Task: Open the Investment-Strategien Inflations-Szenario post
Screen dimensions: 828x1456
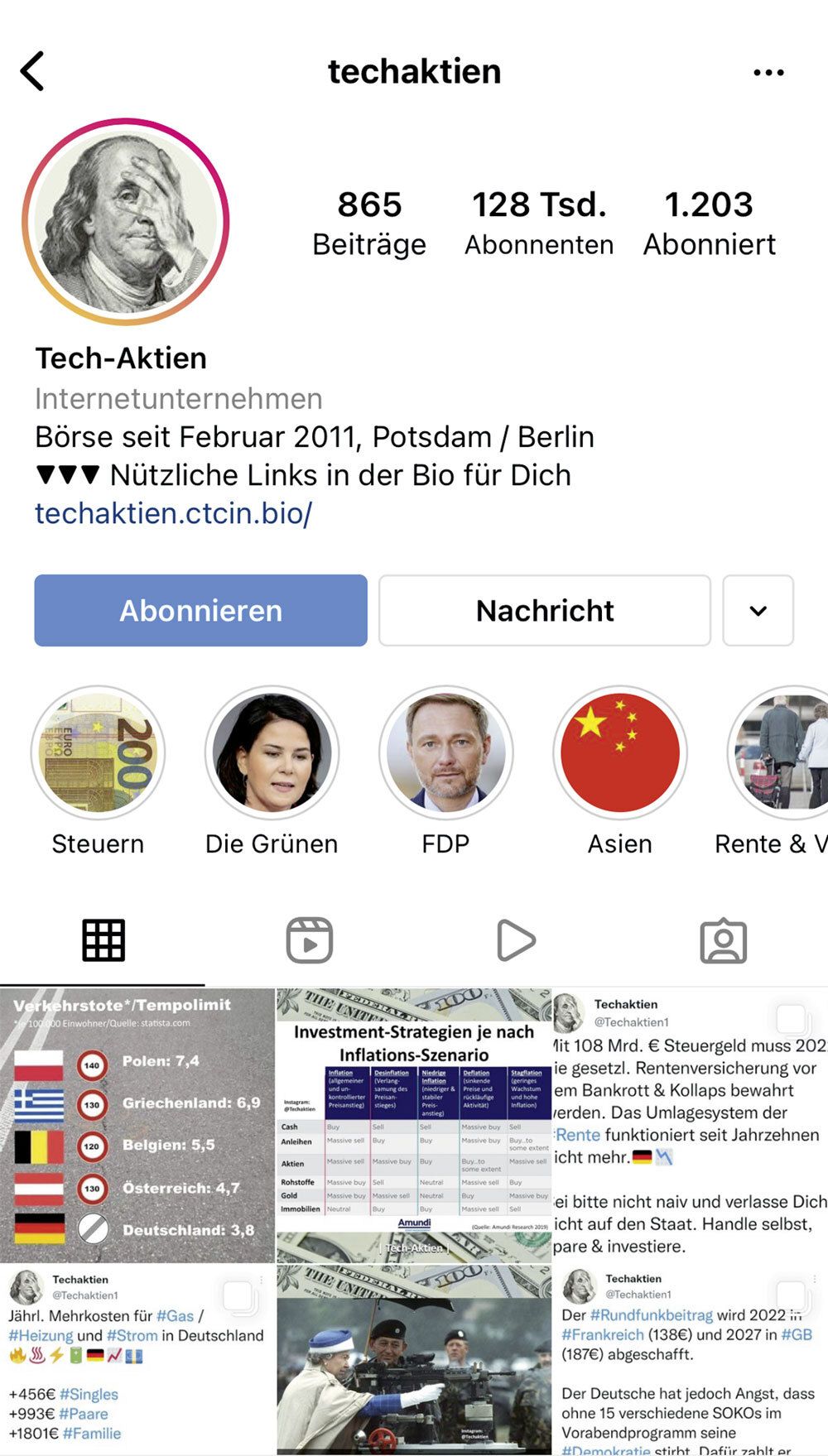Action: tap(414, 1125)
